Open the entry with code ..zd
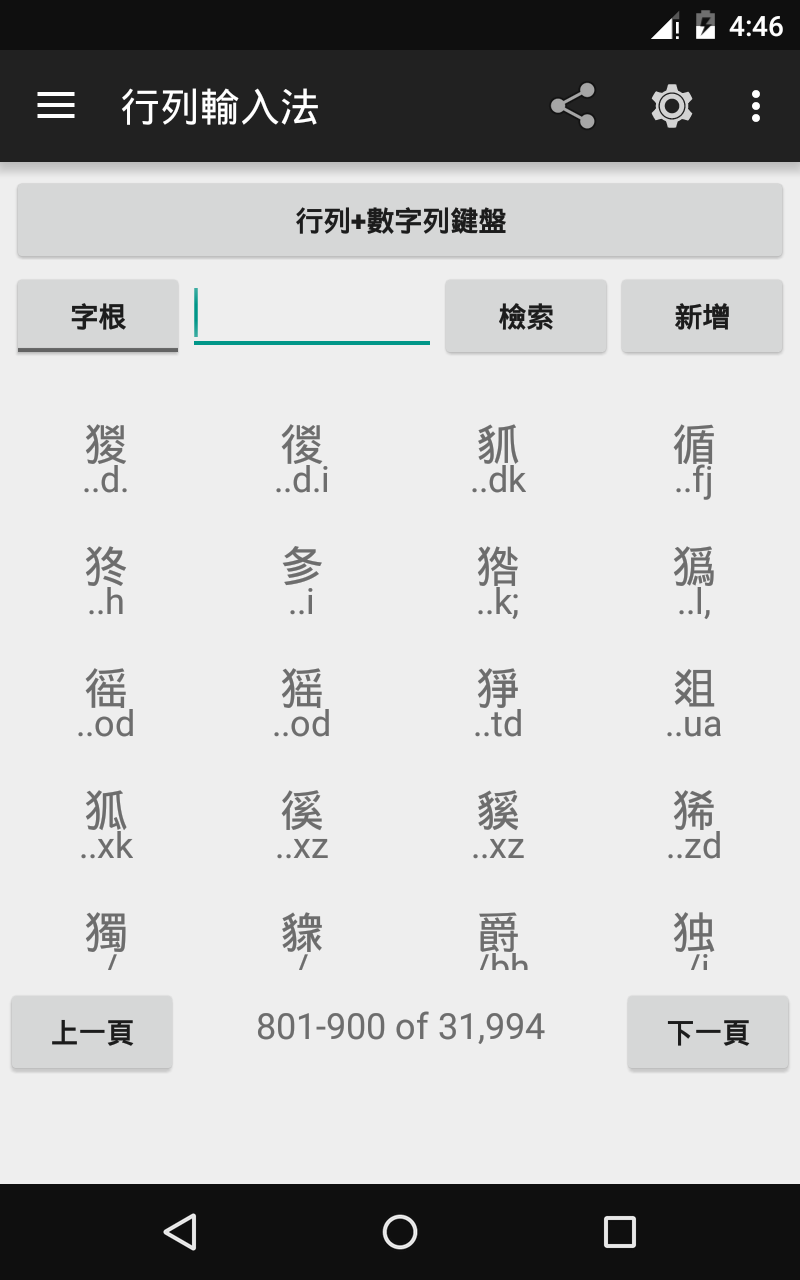 pos(694,824)
